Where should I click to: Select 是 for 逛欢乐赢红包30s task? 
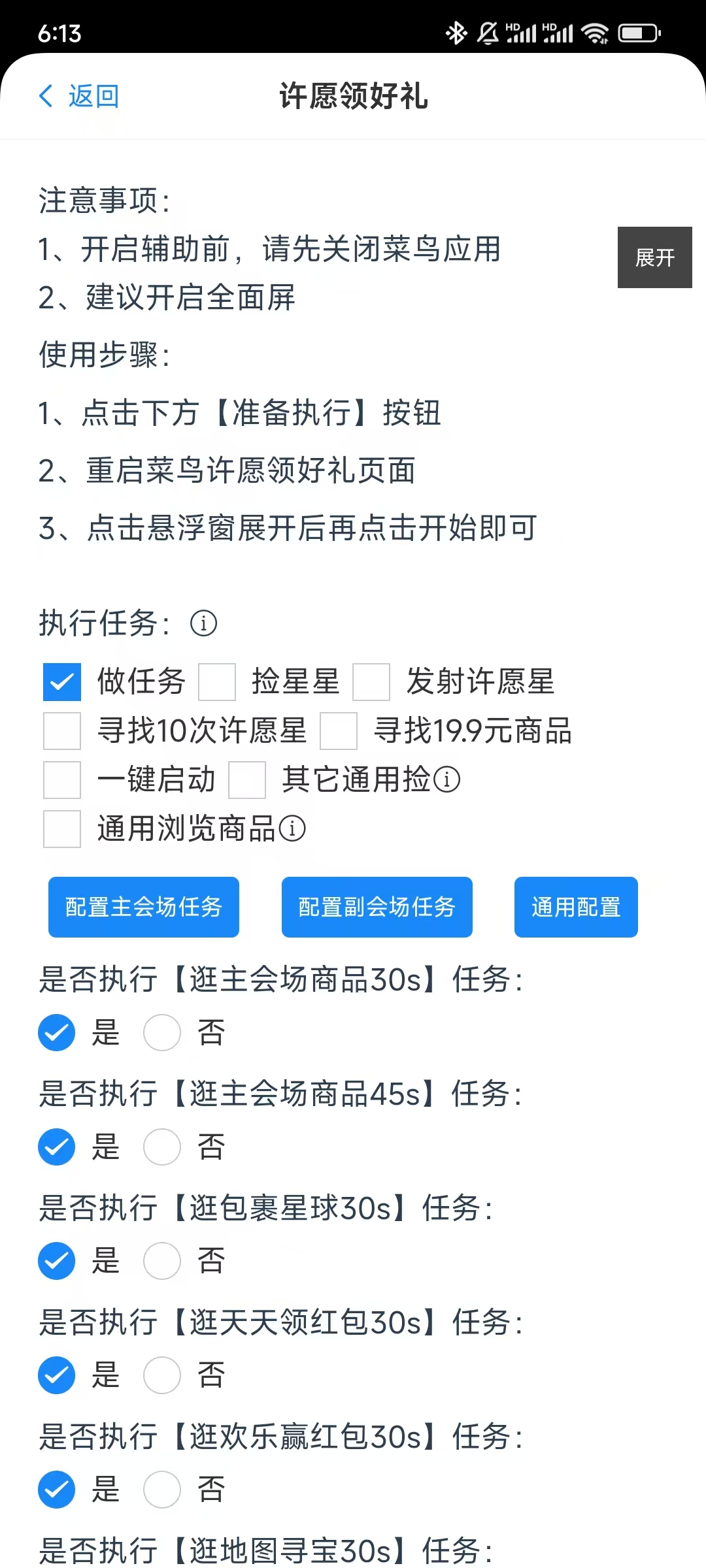tap(57, 1490)
